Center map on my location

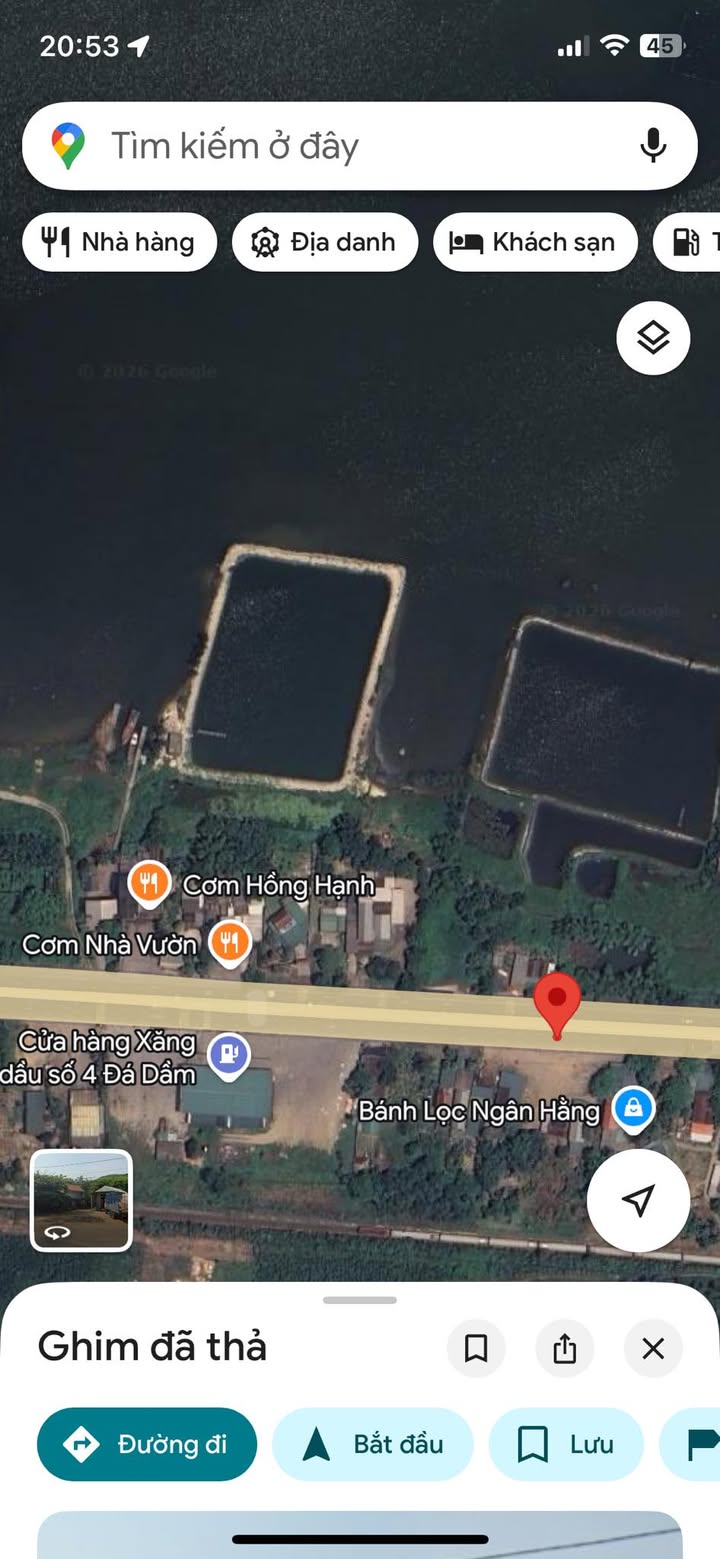pos(638,1200)
